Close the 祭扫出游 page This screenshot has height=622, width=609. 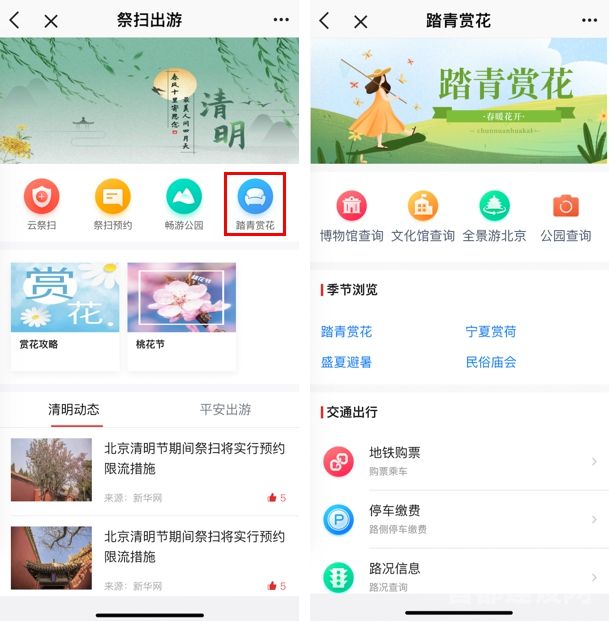[x=51, y=20]
